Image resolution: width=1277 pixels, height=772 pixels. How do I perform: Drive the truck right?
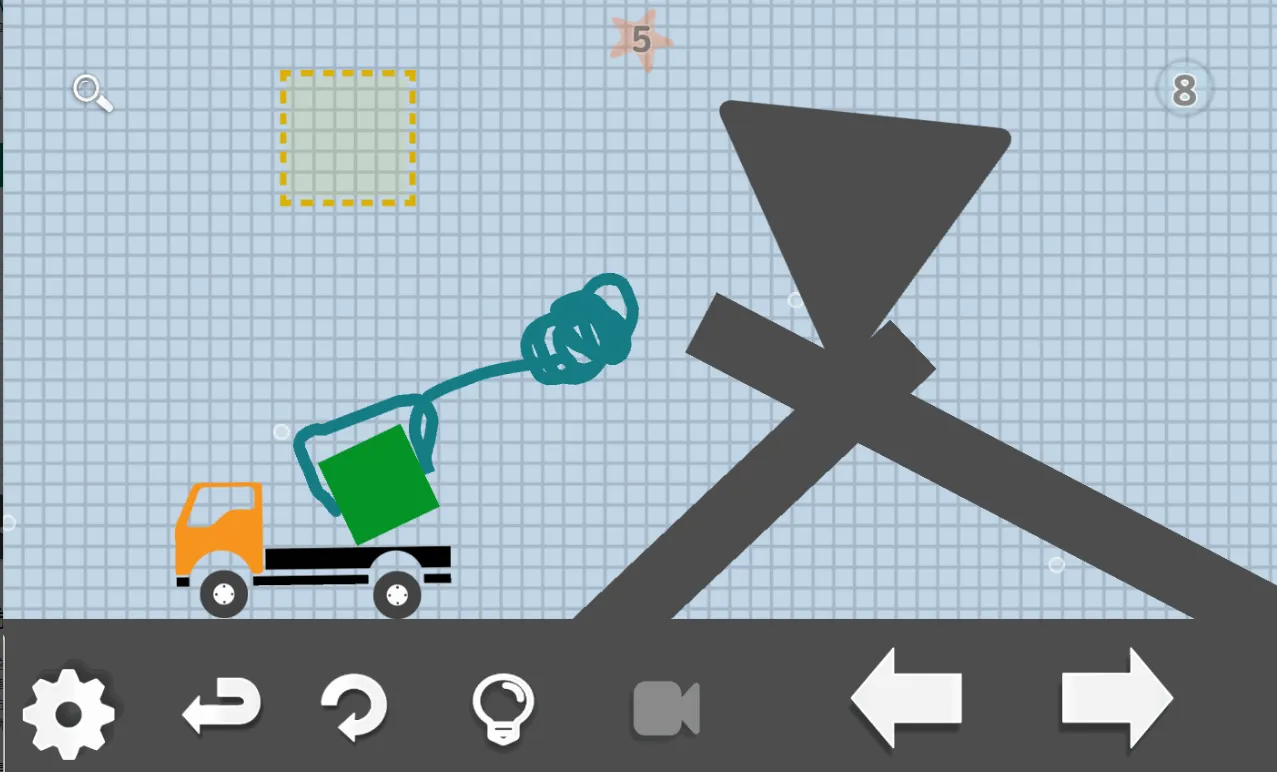click(x=1116, y=699)
